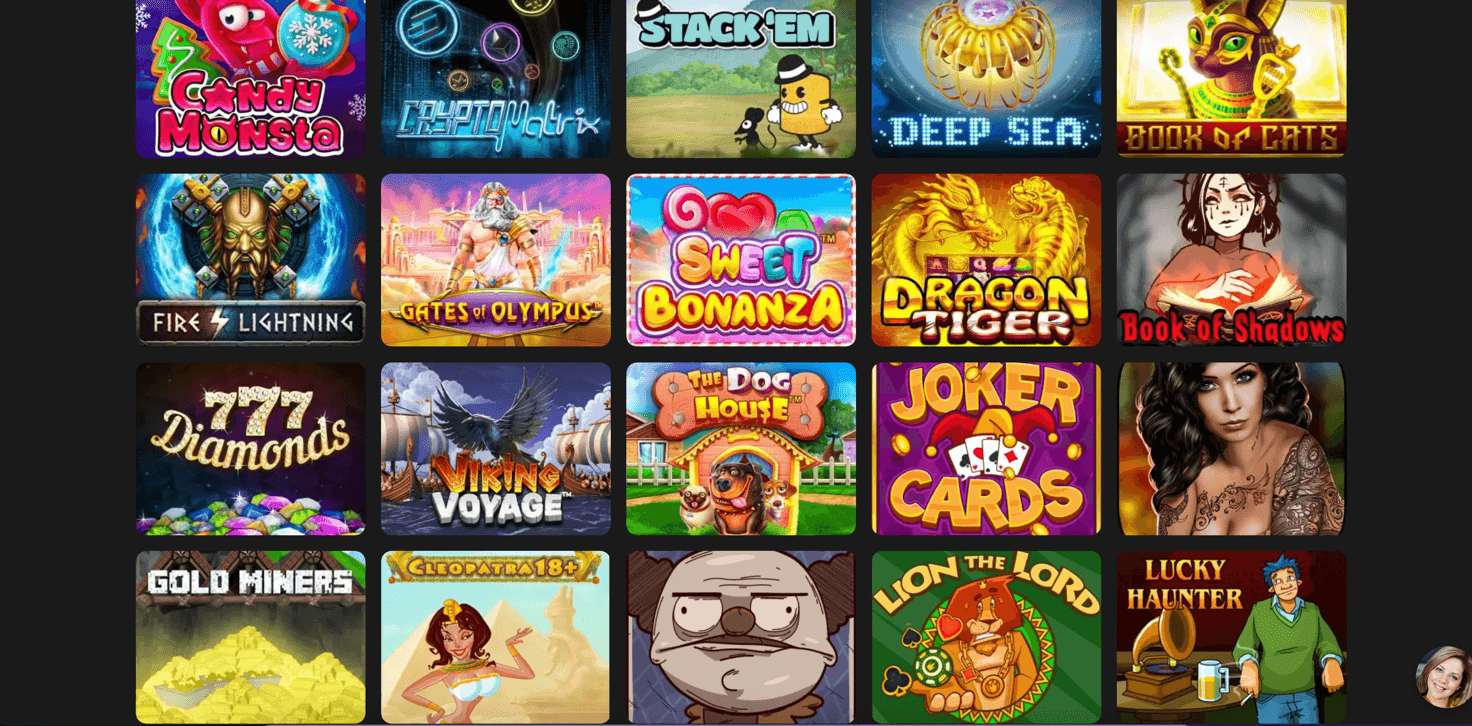Screen dimensions: 1472x726
Task: Open the Deep Sea slot
Action: pos(986,78)
